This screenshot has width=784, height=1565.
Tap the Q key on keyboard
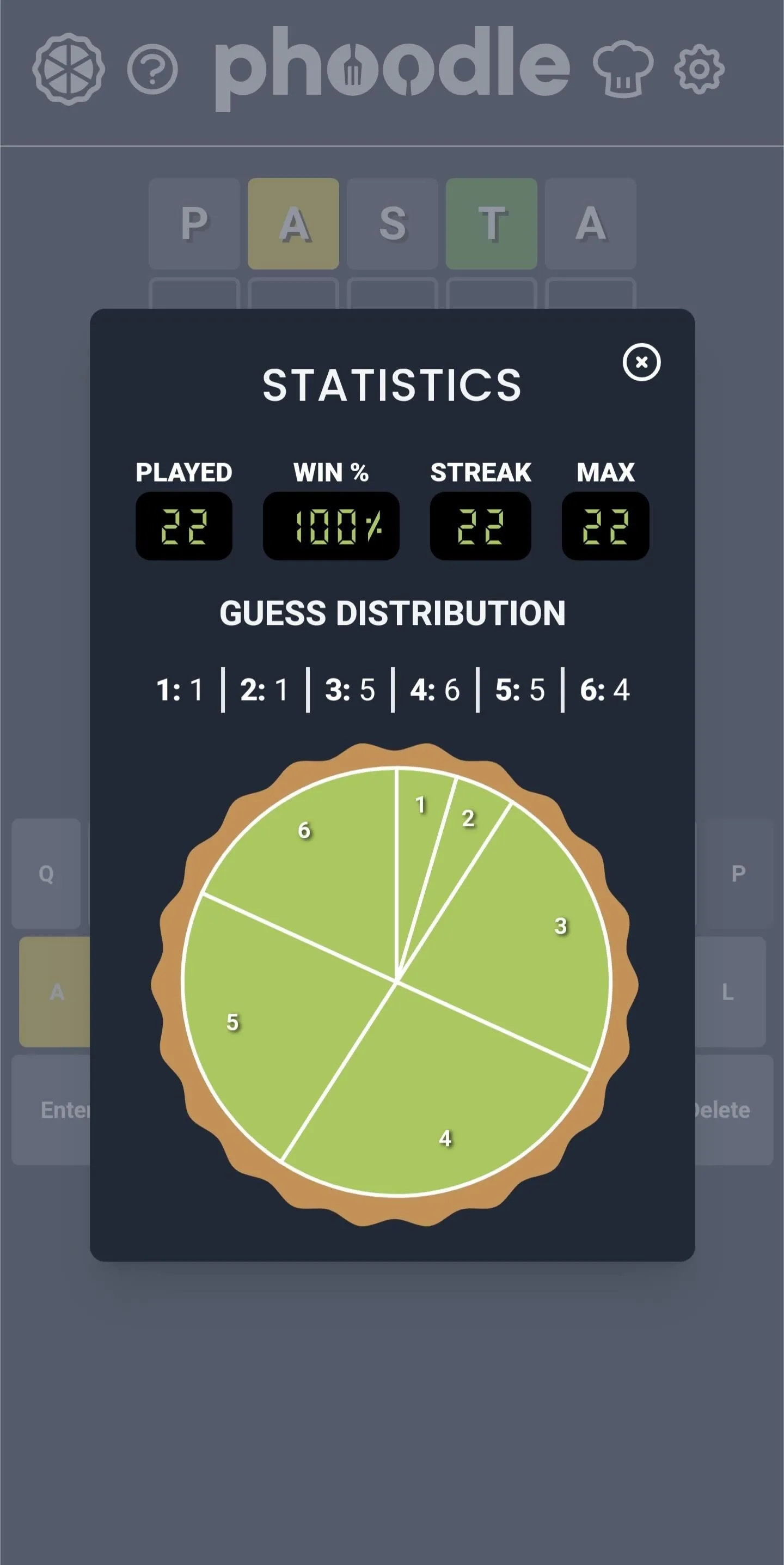pos(46,874)
